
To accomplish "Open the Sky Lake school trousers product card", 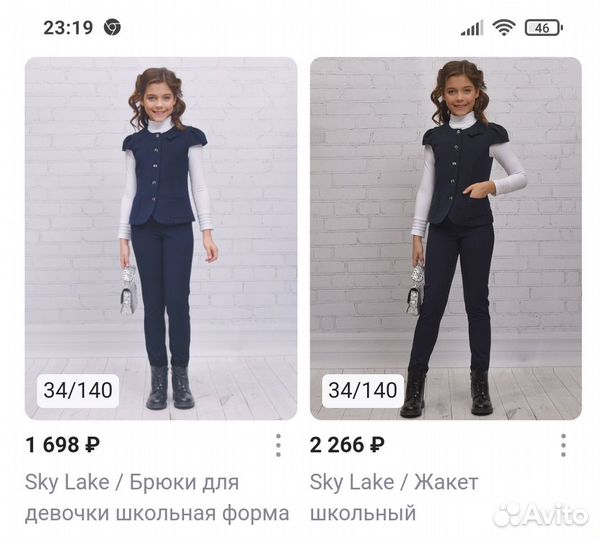I will [x=160, y=238].
